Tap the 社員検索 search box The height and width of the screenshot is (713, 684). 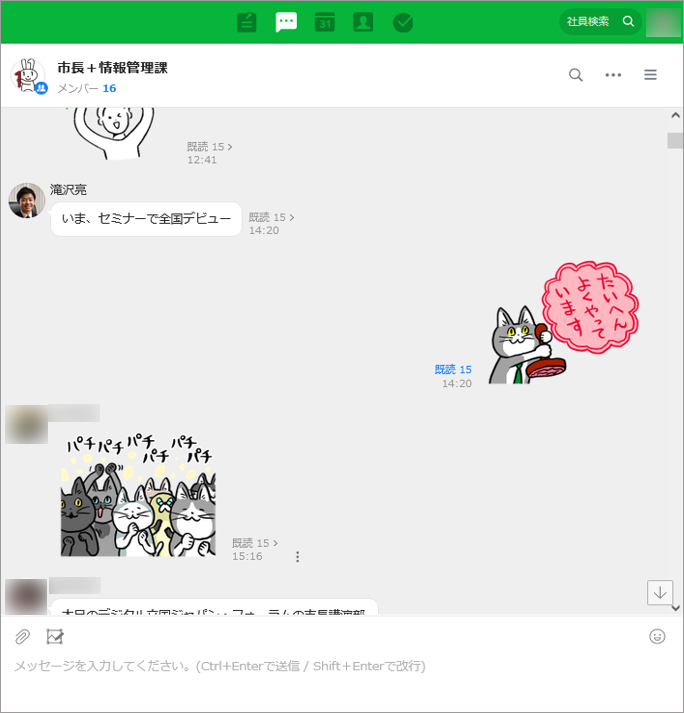point(598,21)
